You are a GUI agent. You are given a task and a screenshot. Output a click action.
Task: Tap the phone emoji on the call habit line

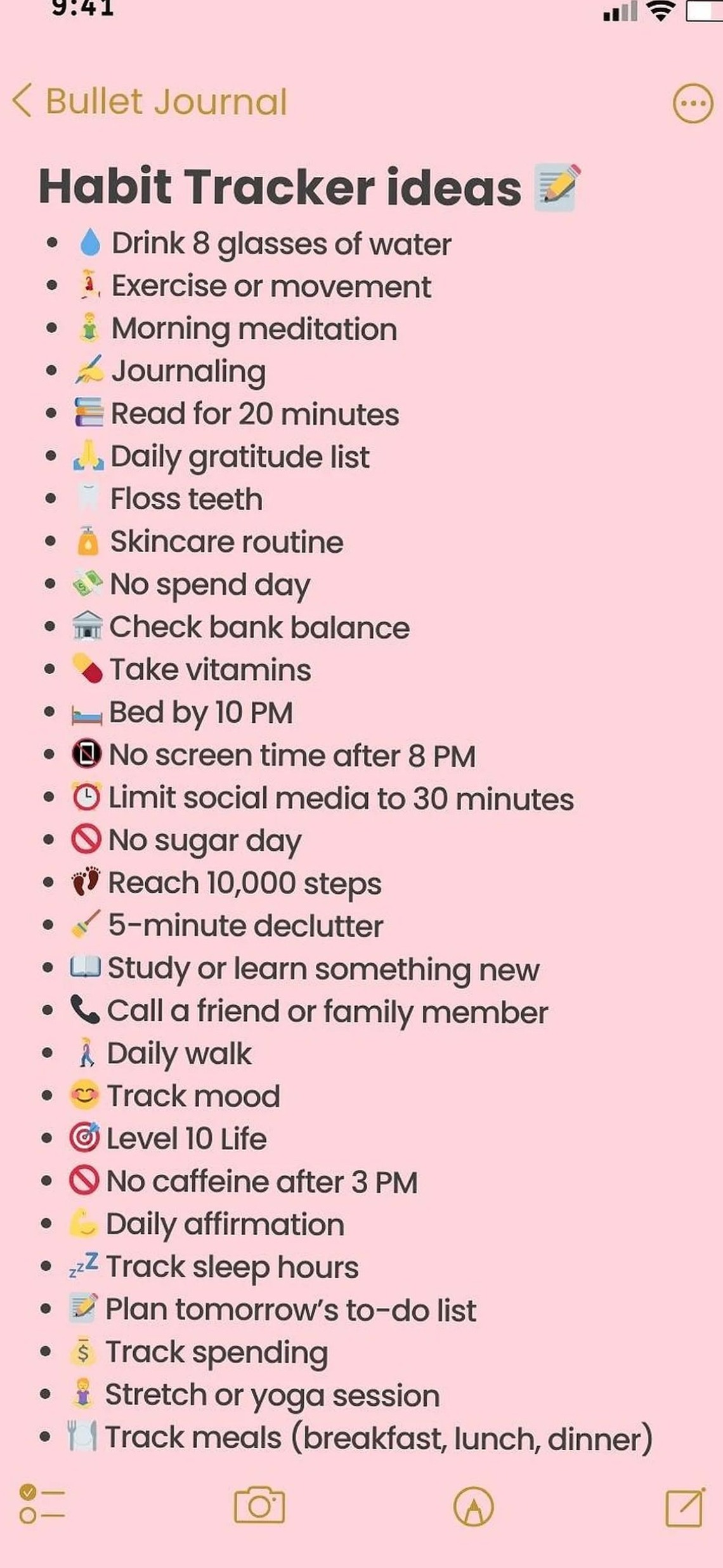86,1011
